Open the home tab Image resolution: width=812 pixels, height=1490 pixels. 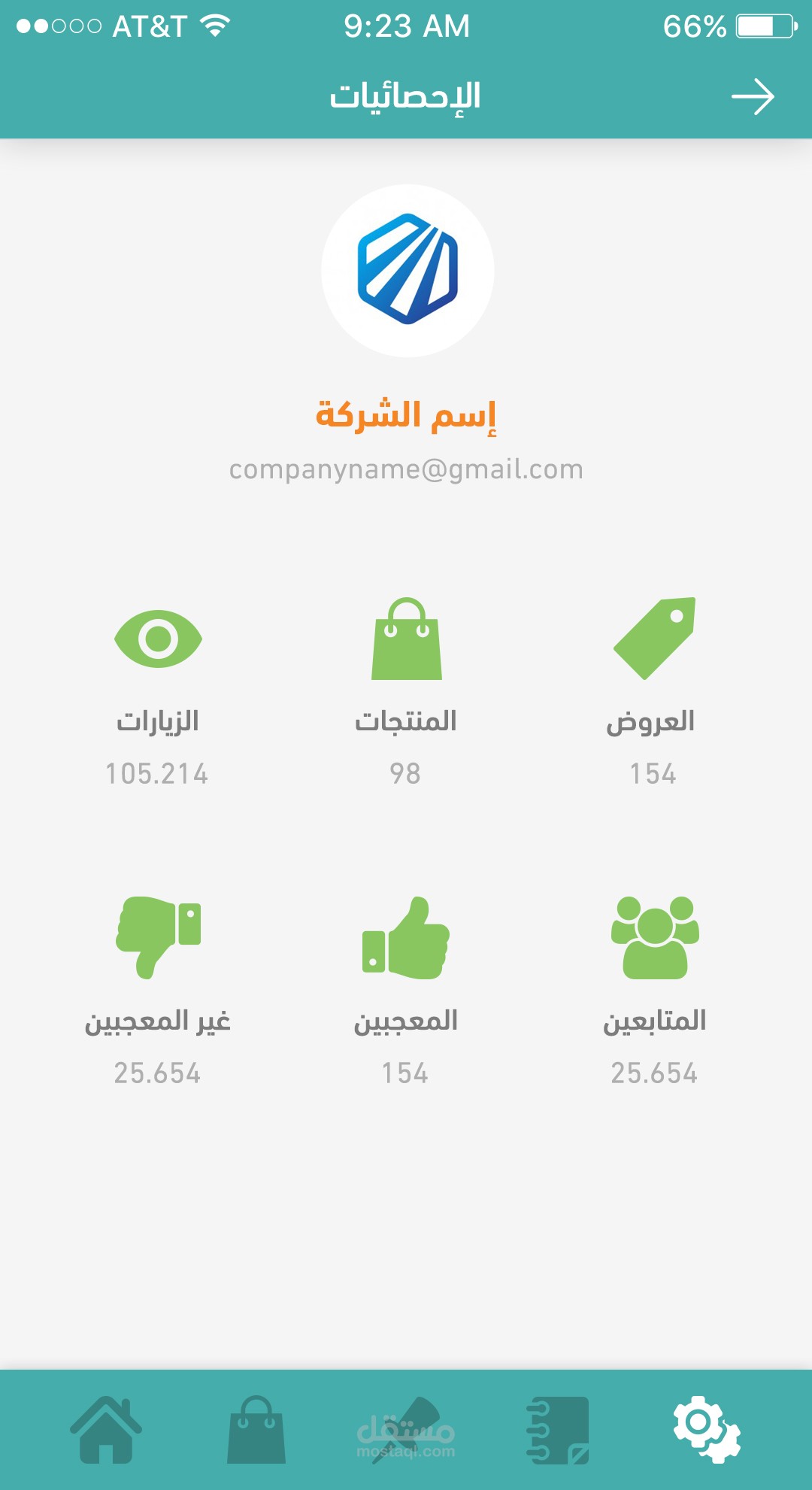point(106,1430)
